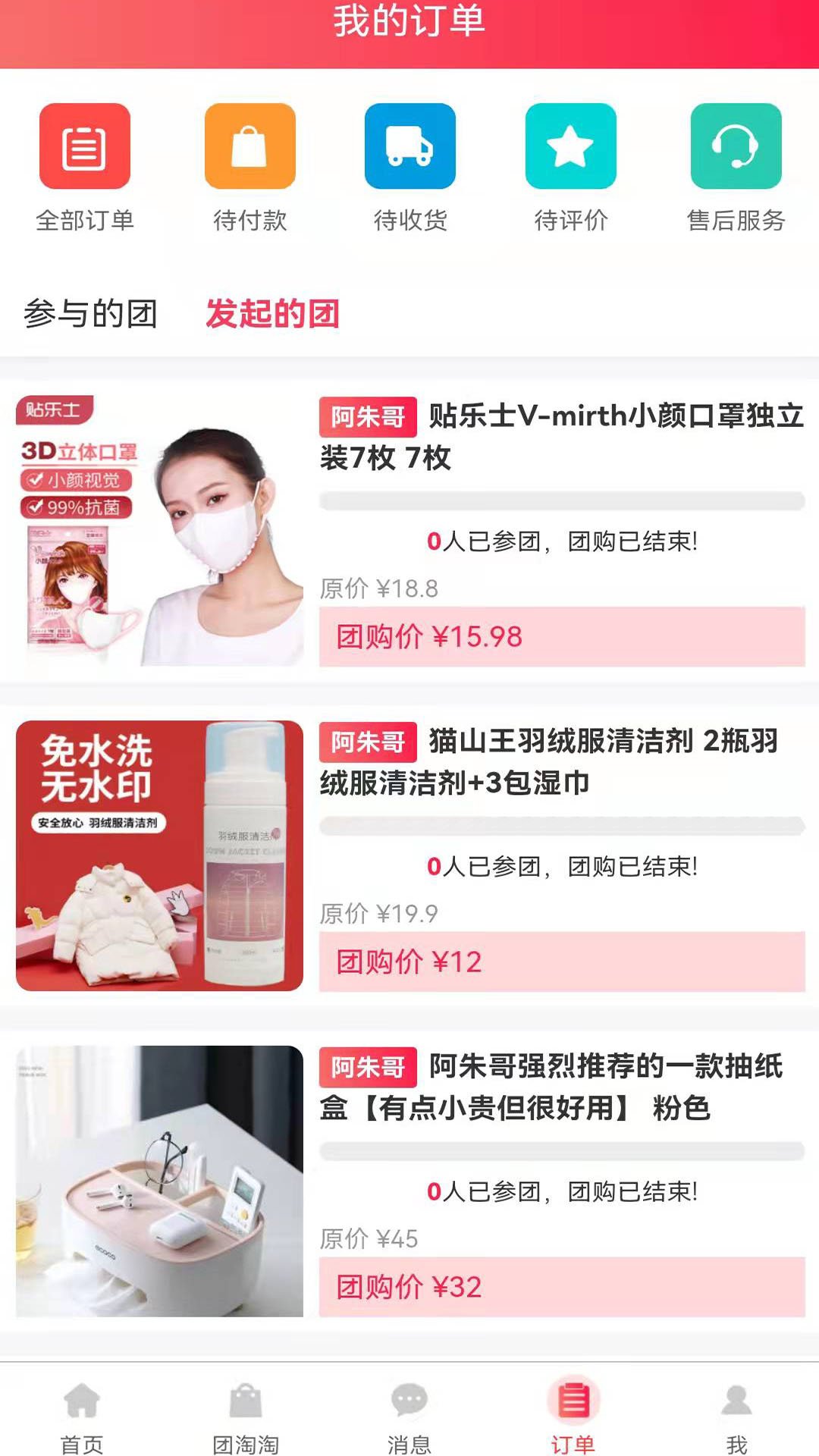
Task: Switch to the 参与的团 tab
Action: coord(91,313)
